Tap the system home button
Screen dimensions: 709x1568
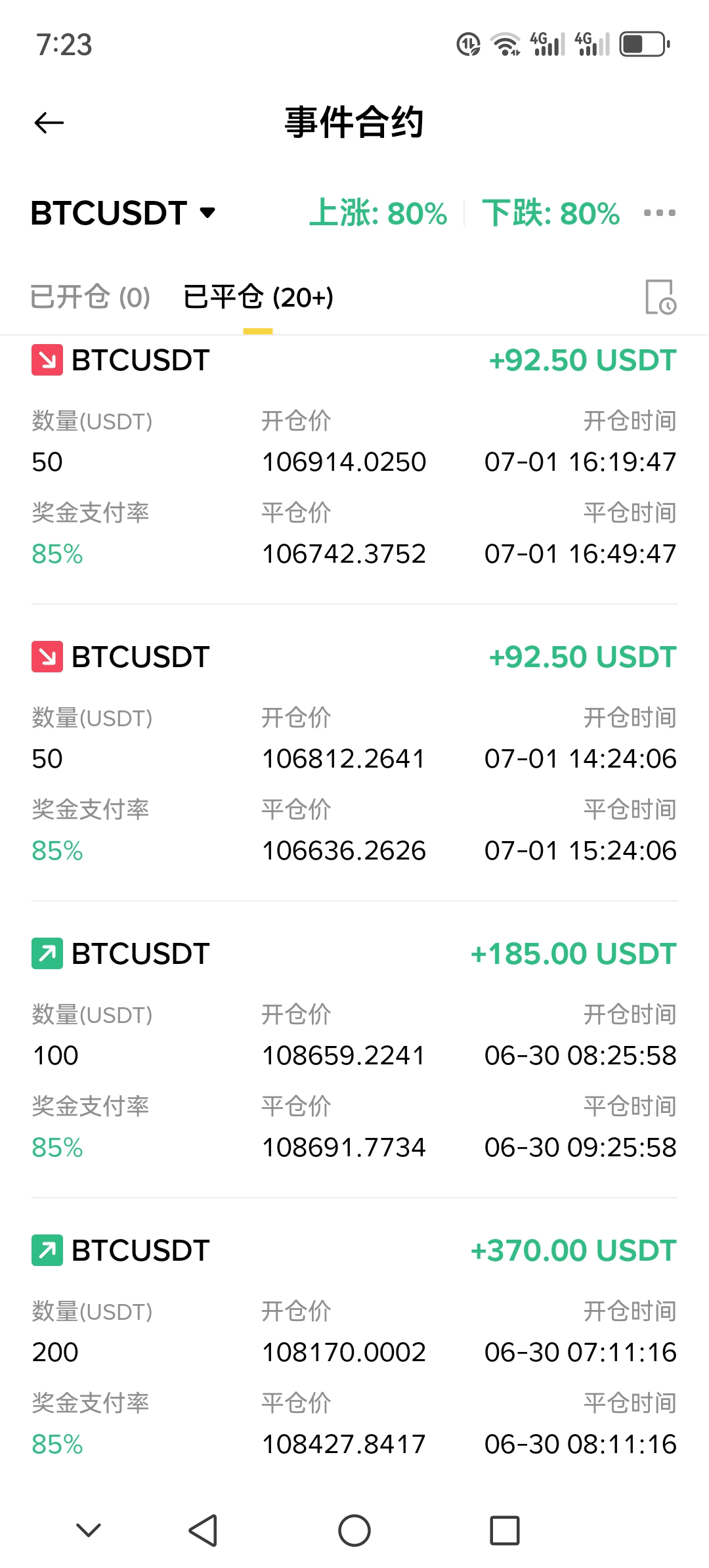pyautogui.click(x=354, y=1531)
